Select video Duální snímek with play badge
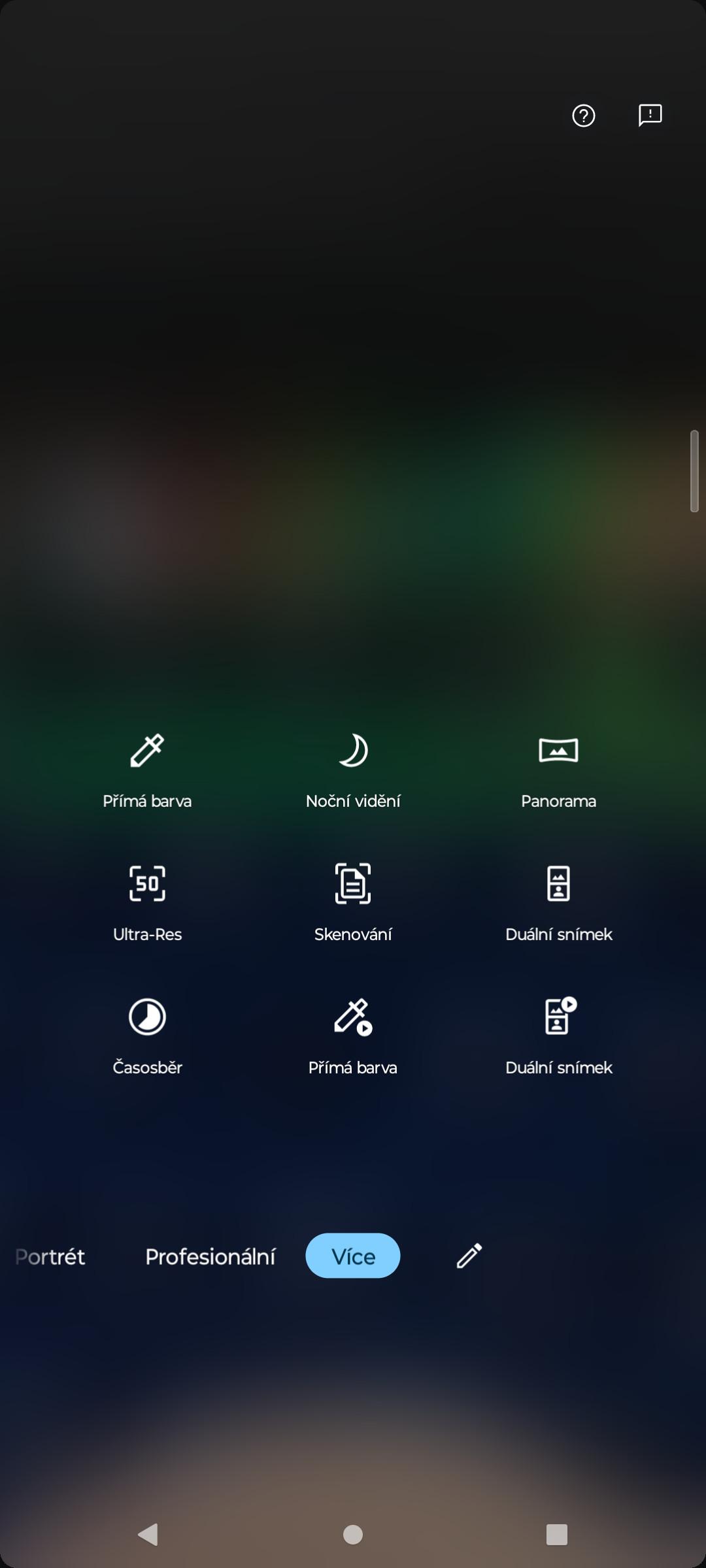The width and height of the screenshot is (706, 1568). tap(558, 1037)
